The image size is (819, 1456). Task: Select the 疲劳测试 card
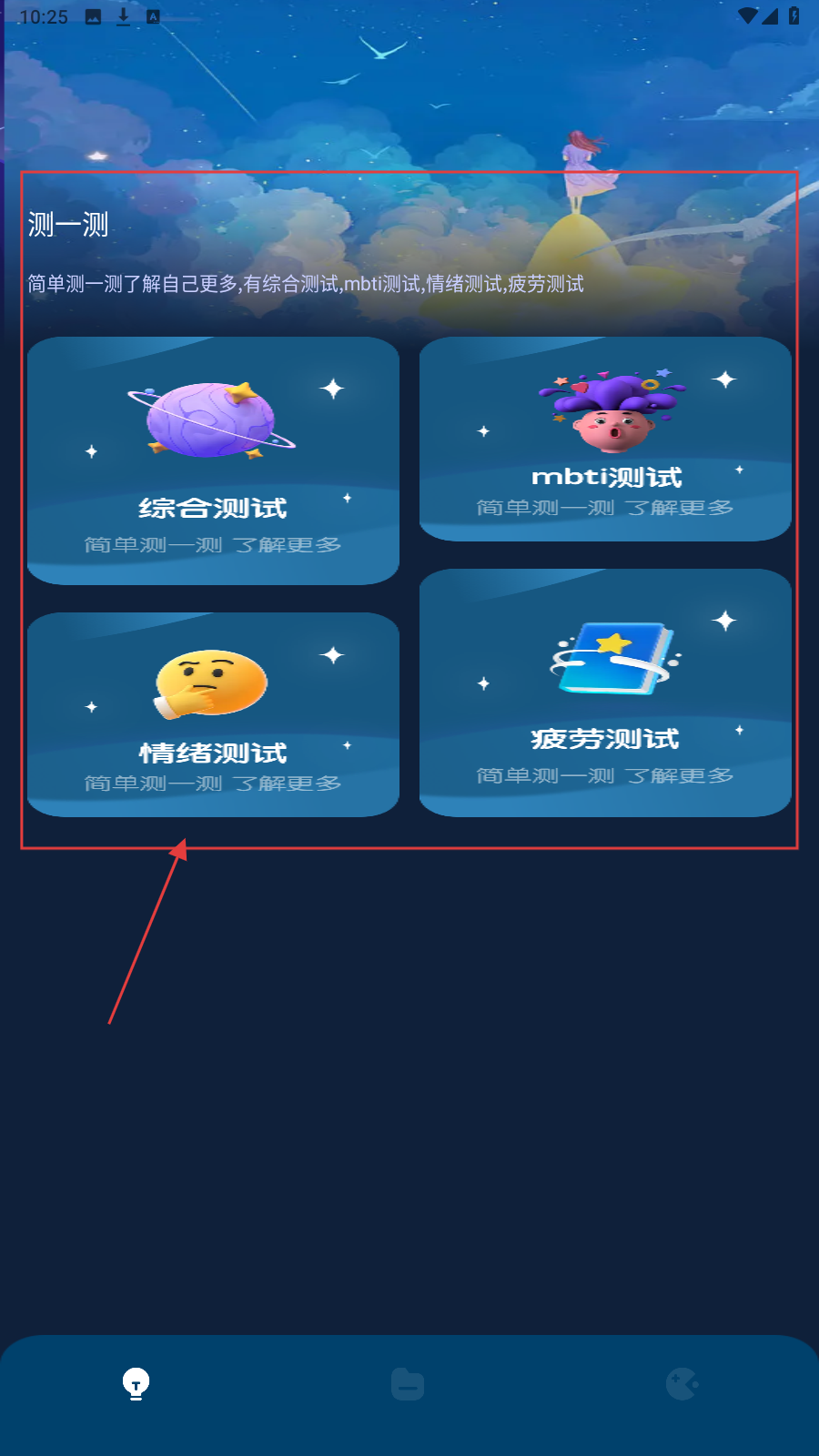(605, 693)
